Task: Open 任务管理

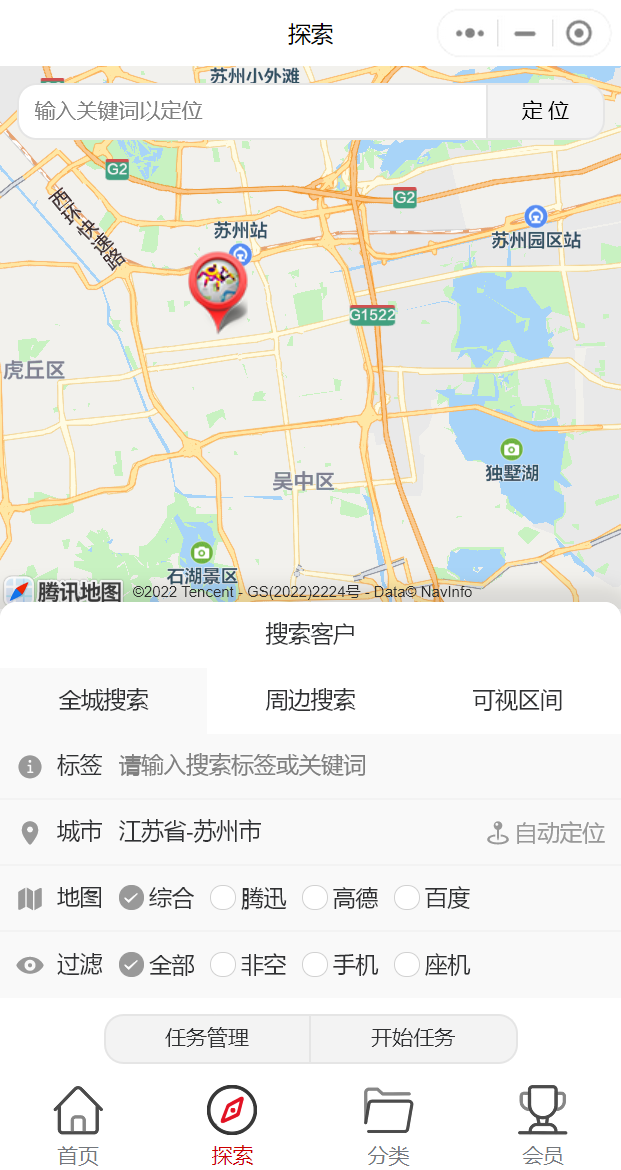Action: (x=207, y=1038)
